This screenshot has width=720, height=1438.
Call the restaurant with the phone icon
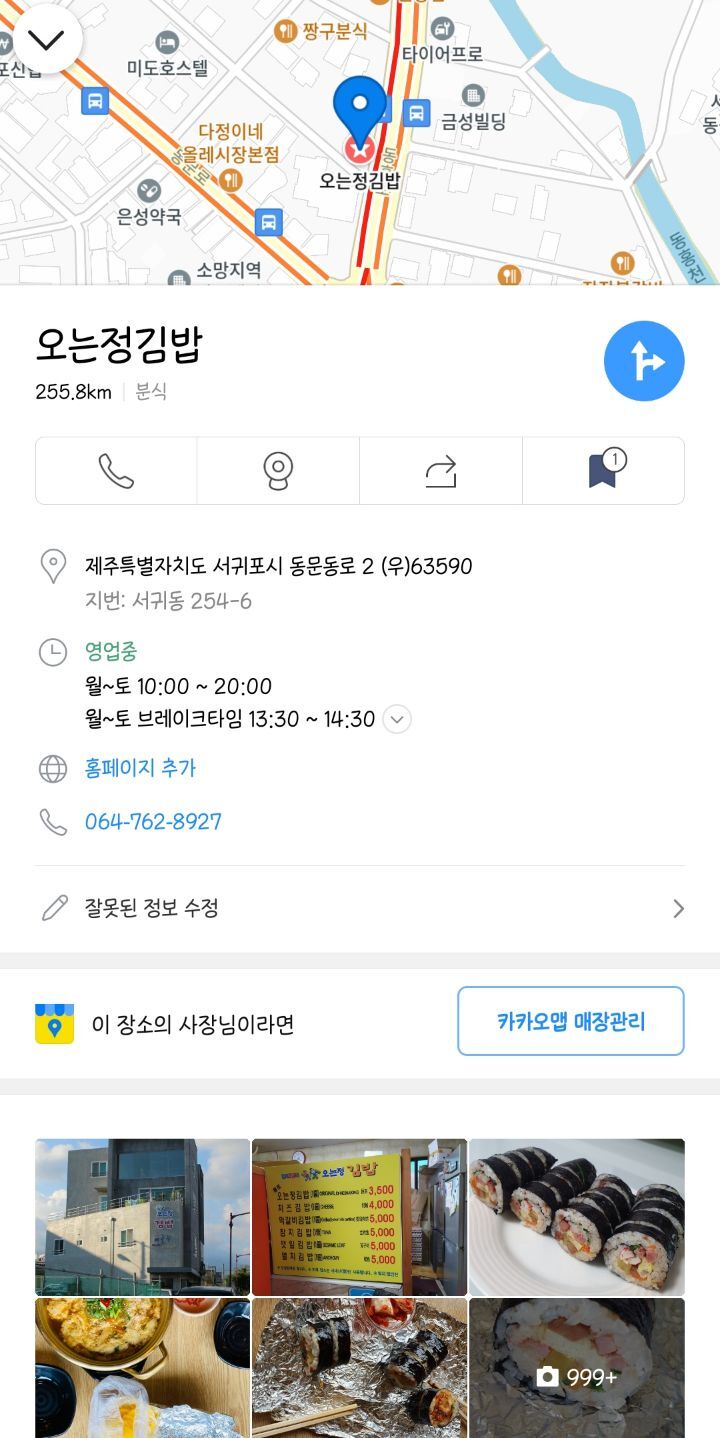[x=116, y=470]
